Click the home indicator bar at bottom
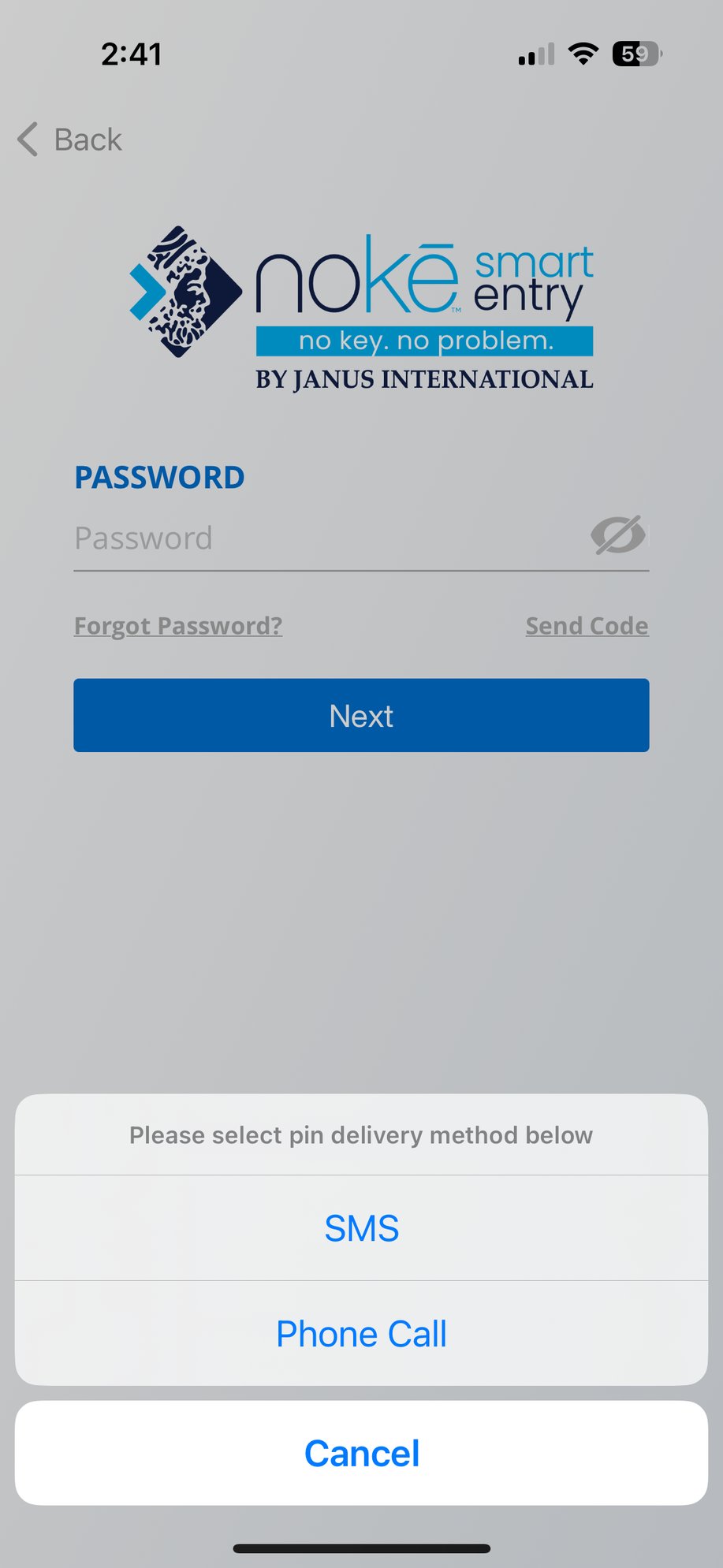The image size is (723, 1568). [361, 1546]
